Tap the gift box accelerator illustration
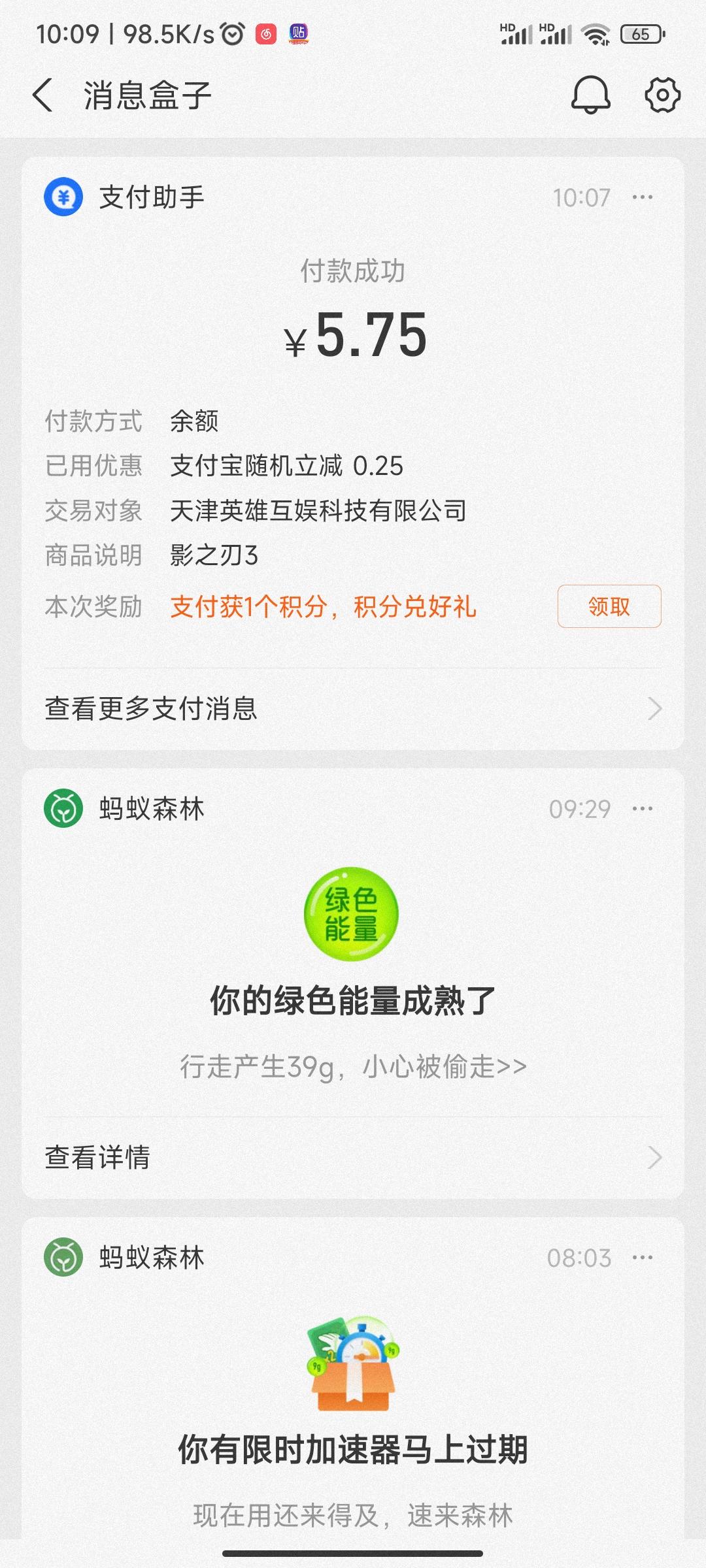This screenshot has width=706, height=1568. [x=353, y=1365]
